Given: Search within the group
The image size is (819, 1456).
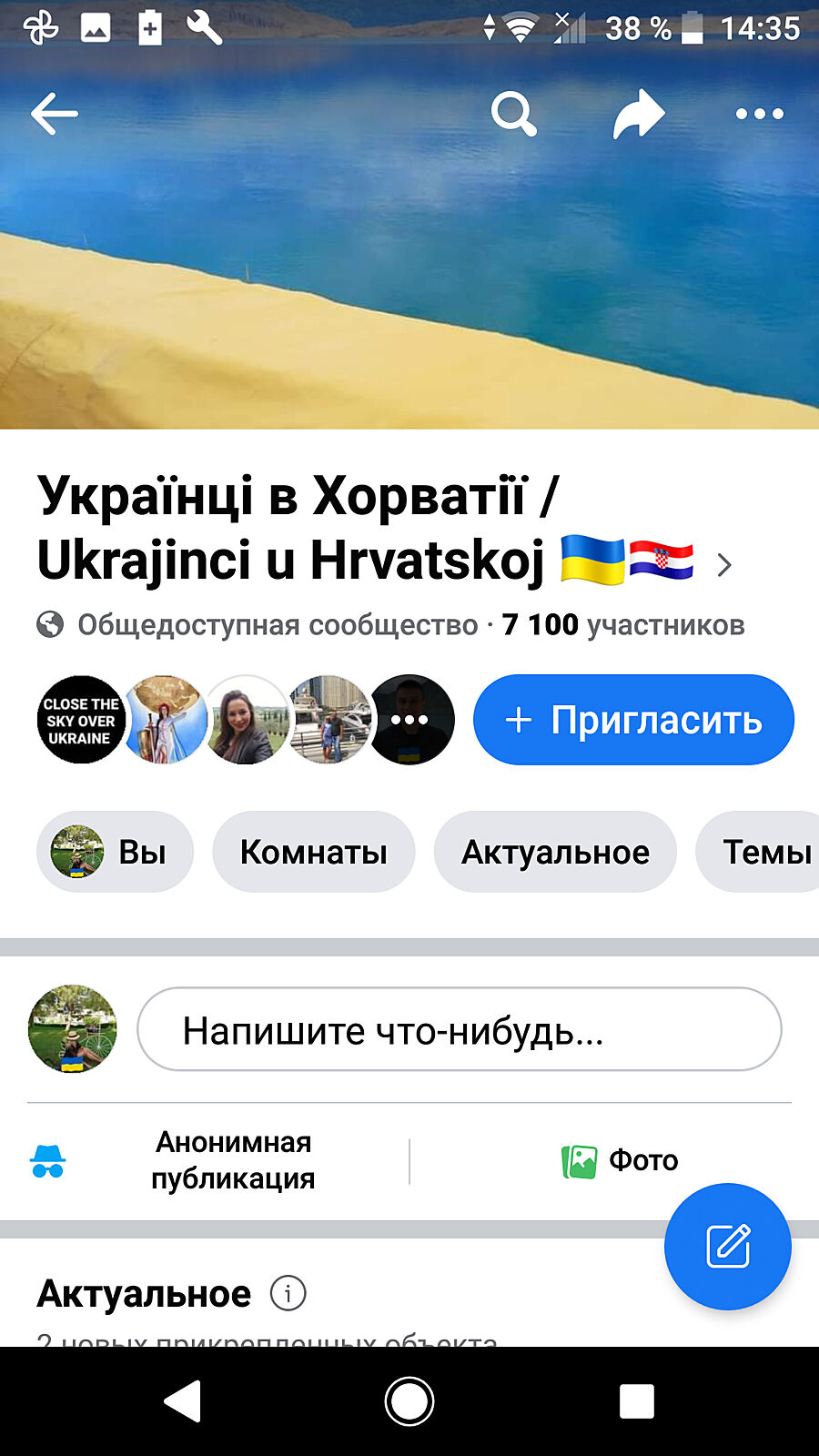Looking at the screenshot, I should click(x=513, y=115).
